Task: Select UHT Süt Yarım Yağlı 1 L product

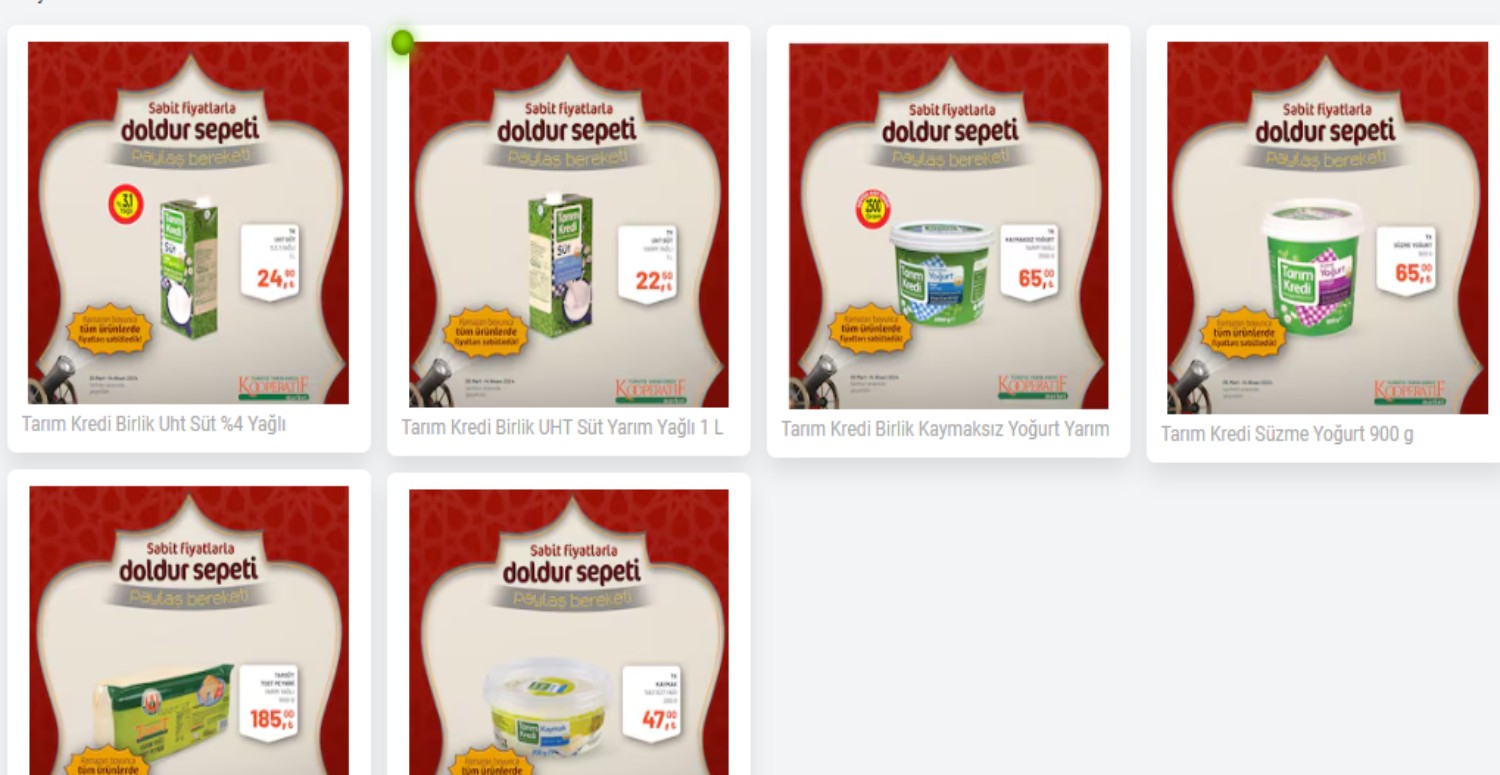Action: [568, 224]
